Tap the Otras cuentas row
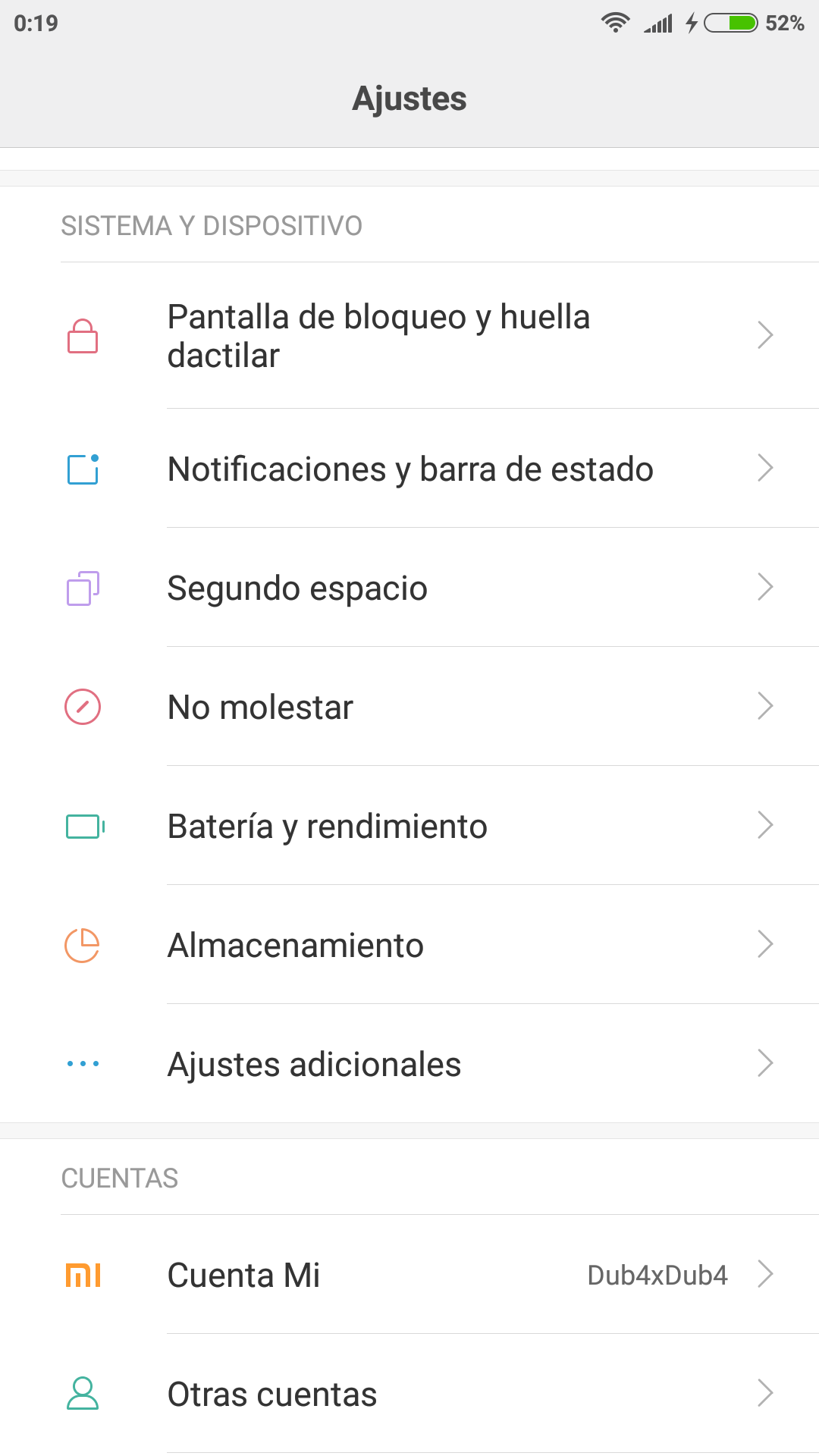Viewport: 819px width, 1456px height. (409, 1394)
